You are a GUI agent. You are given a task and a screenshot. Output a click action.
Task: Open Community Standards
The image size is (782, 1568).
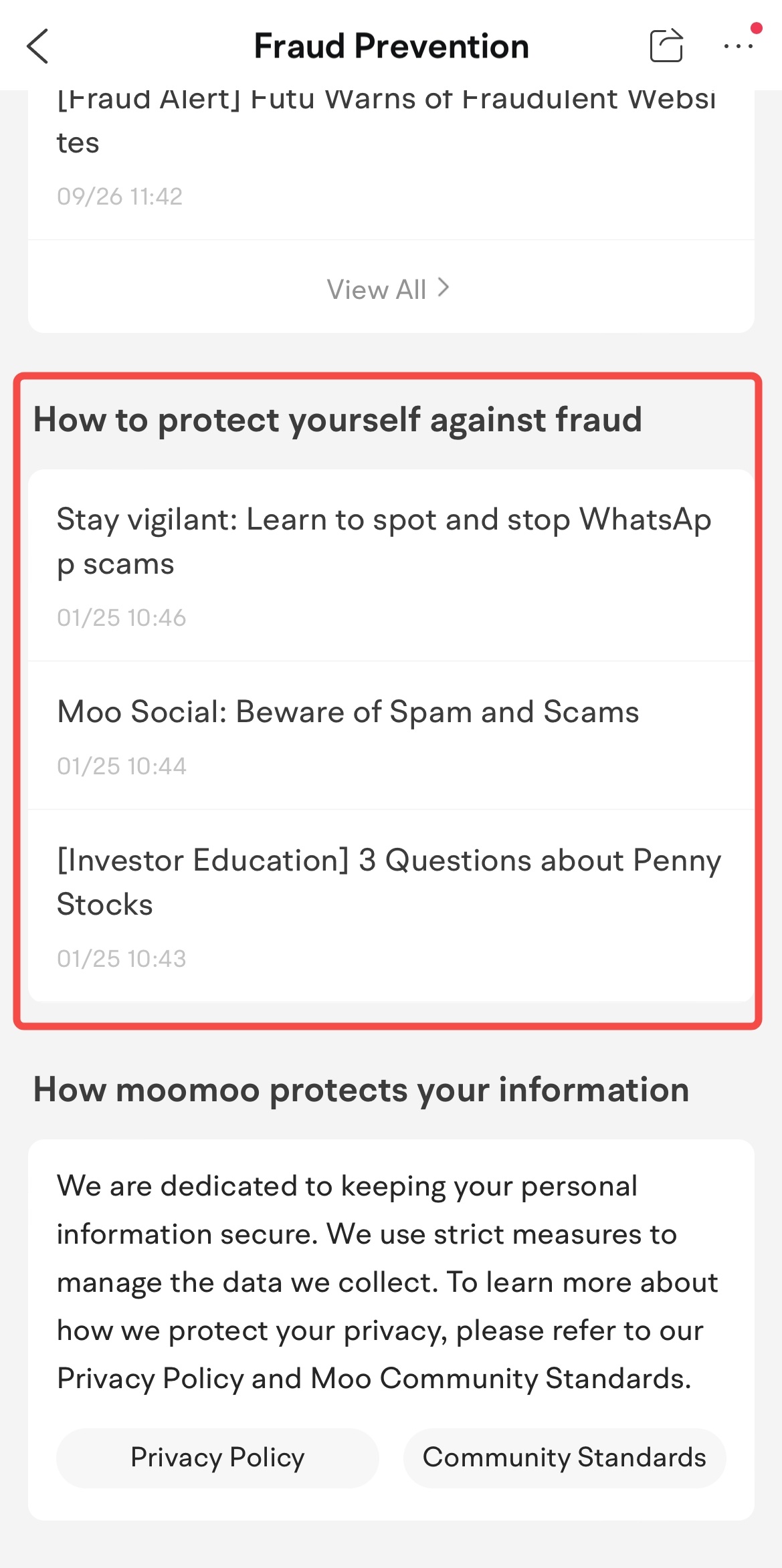(x=564, y=1458)
